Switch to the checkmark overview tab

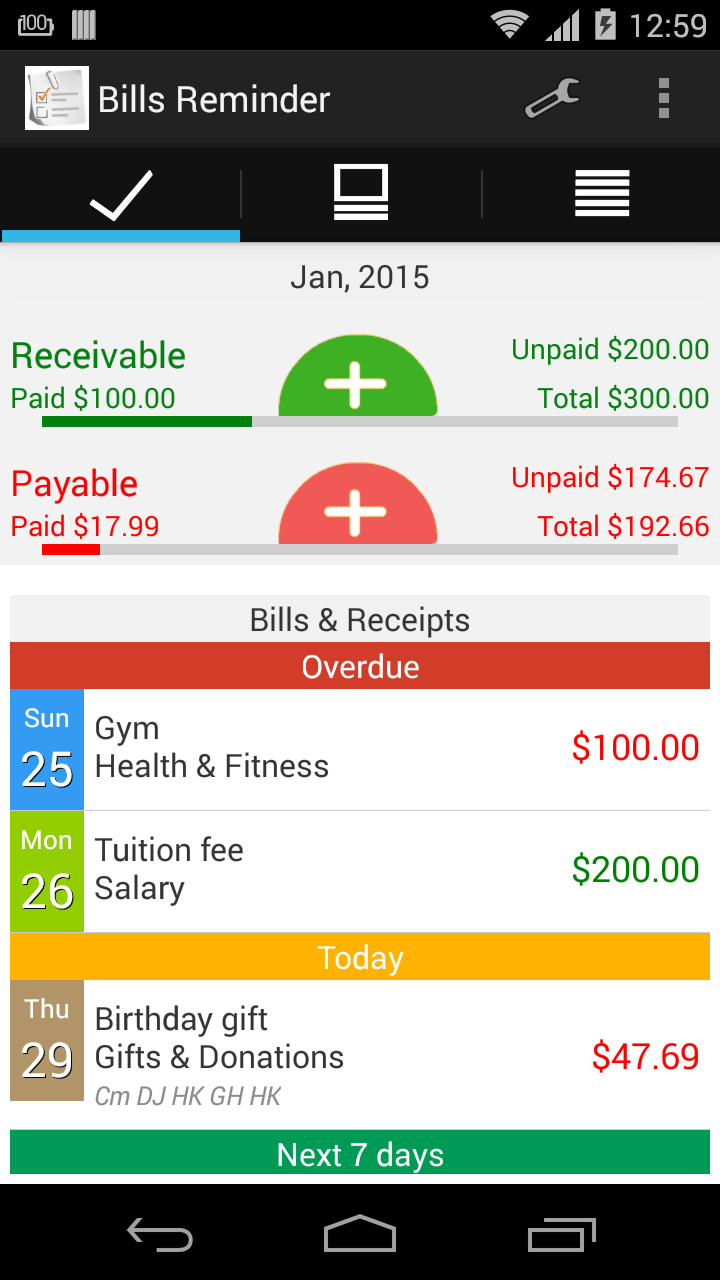tap(120, 192)
